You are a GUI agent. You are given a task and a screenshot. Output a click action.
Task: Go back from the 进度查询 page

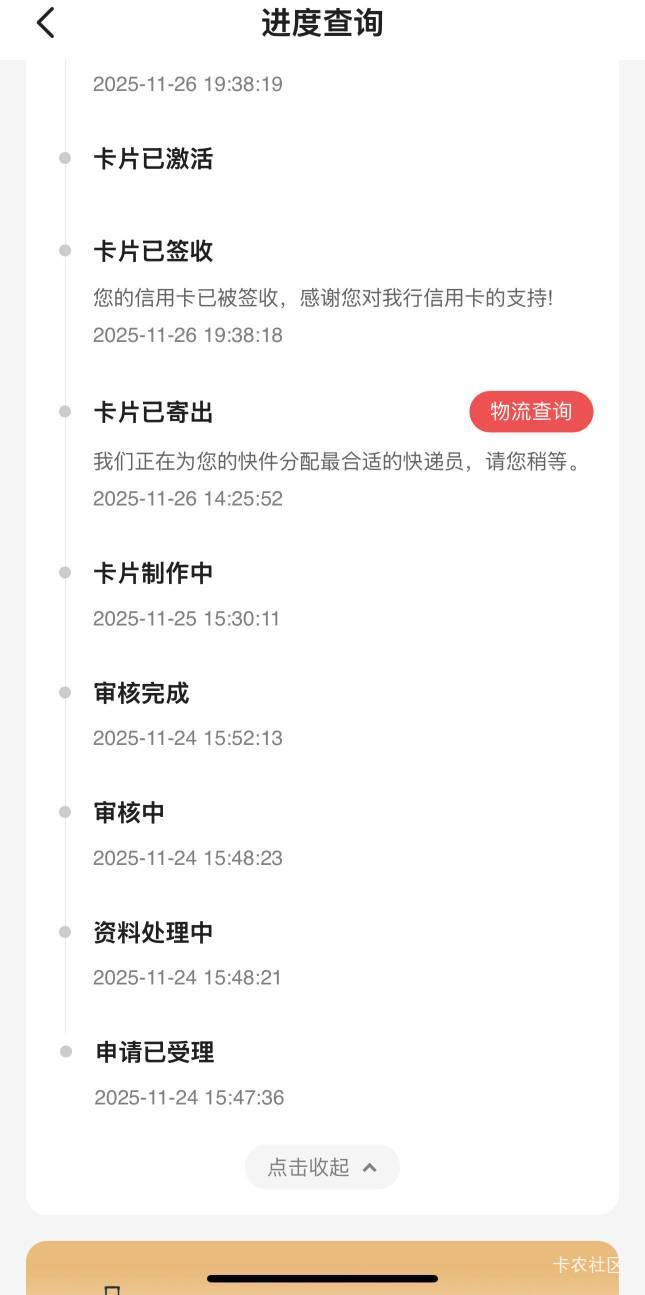45,23
